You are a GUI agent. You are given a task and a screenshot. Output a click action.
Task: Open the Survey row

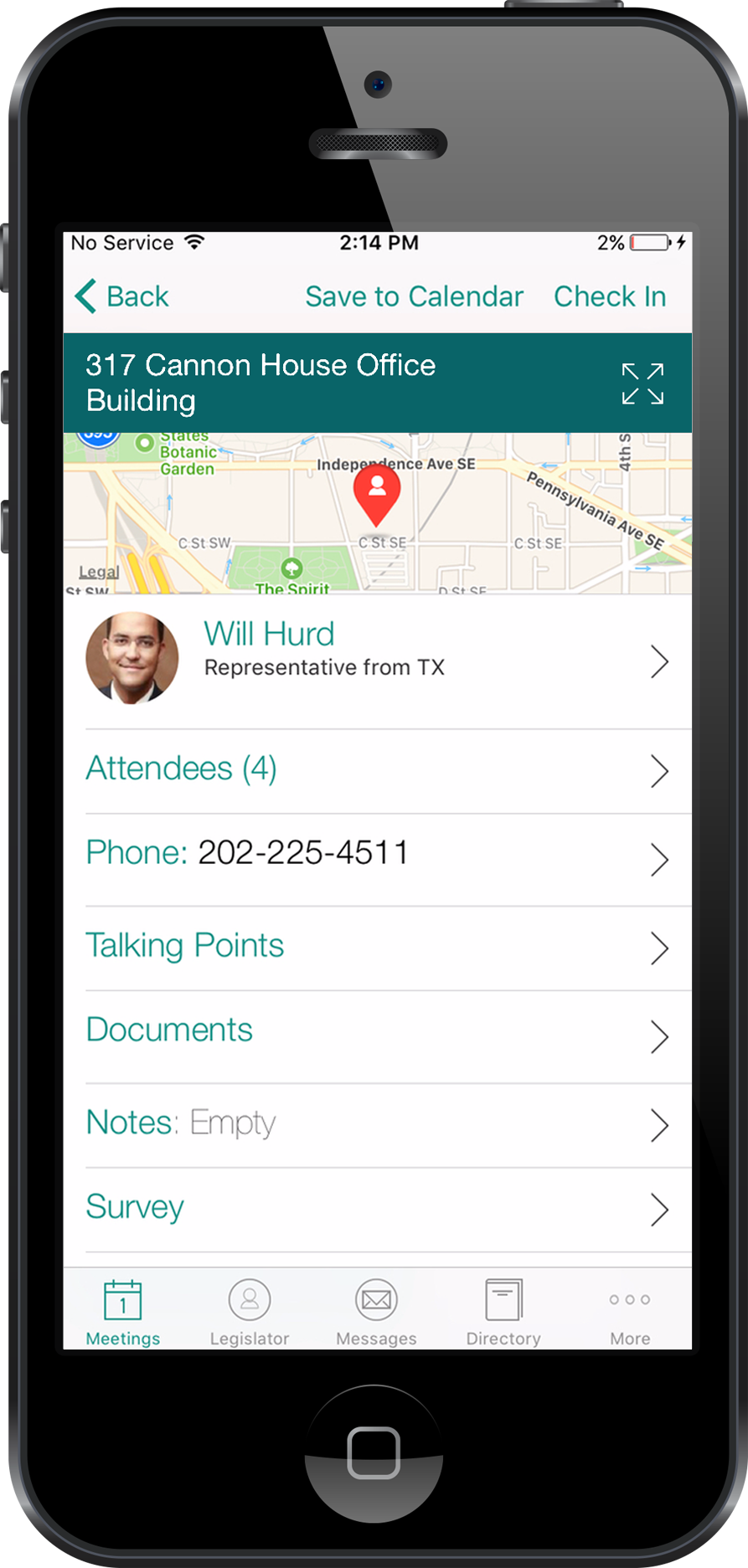coord(377,1208)
